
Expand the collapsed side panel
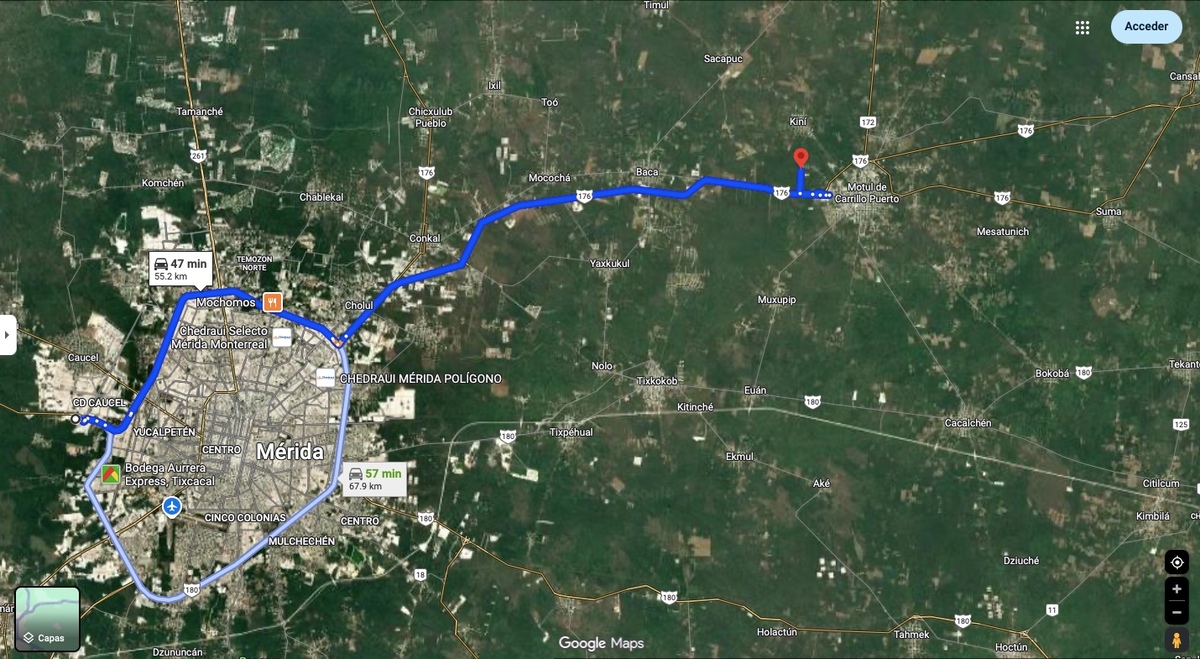tap(8, 335)
